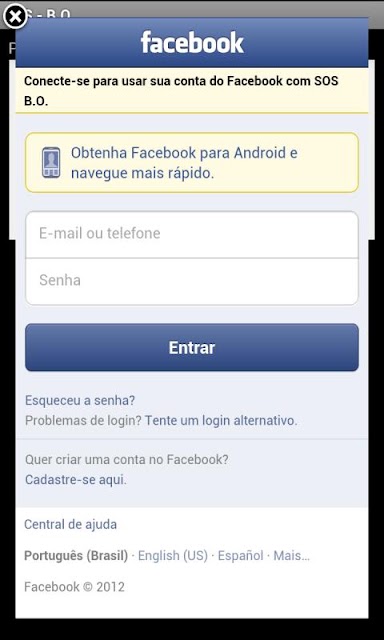Viewport: 384px width, 640px height.
Task: Close the Facebook login dialog
Action: pos(15,17)
